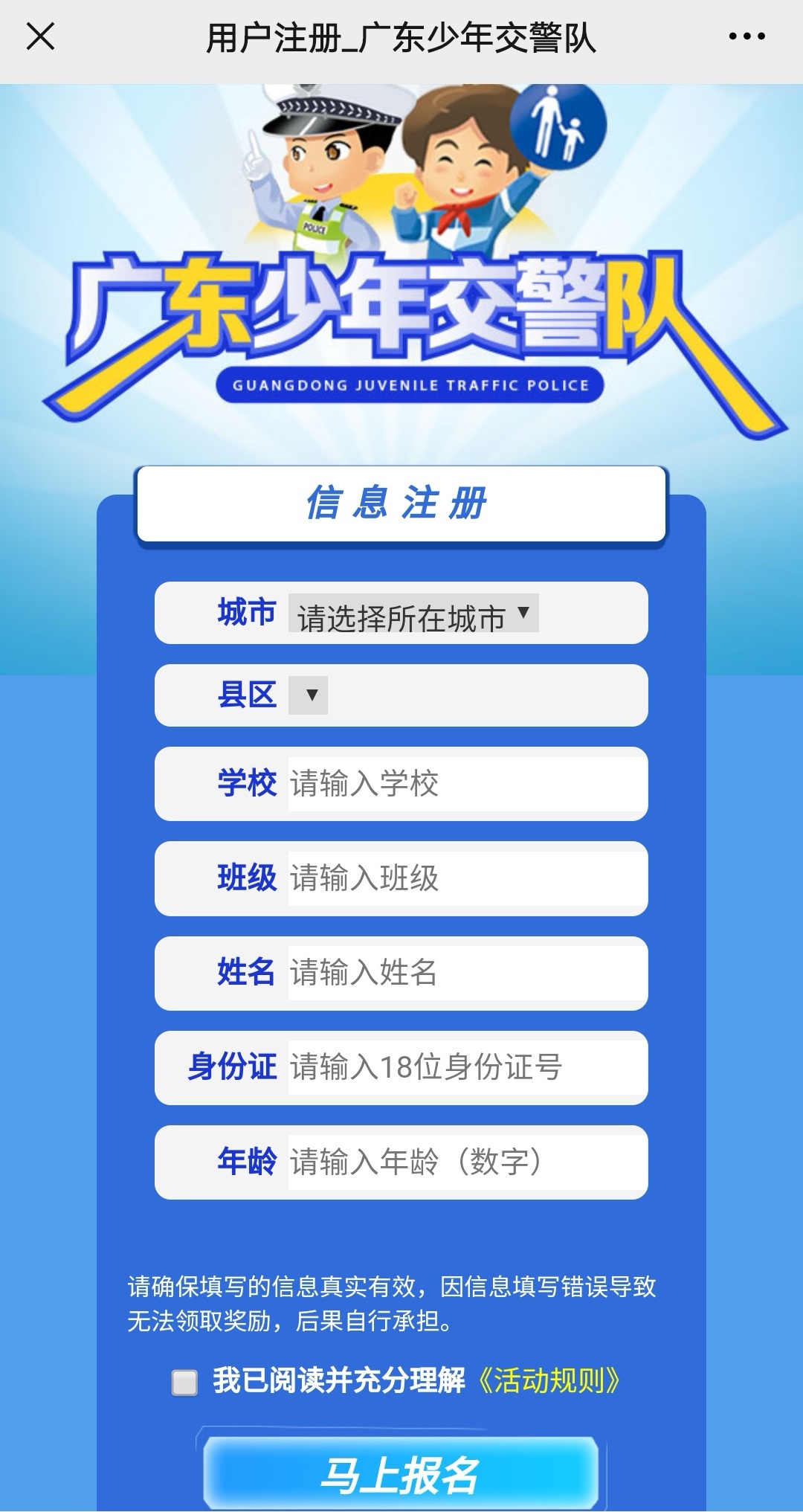Viewport: 803px width, 1512px height.
Task: Check the 我已阅读并充分理解 agreement checkbox
Action: click(x=184, y=1382)
